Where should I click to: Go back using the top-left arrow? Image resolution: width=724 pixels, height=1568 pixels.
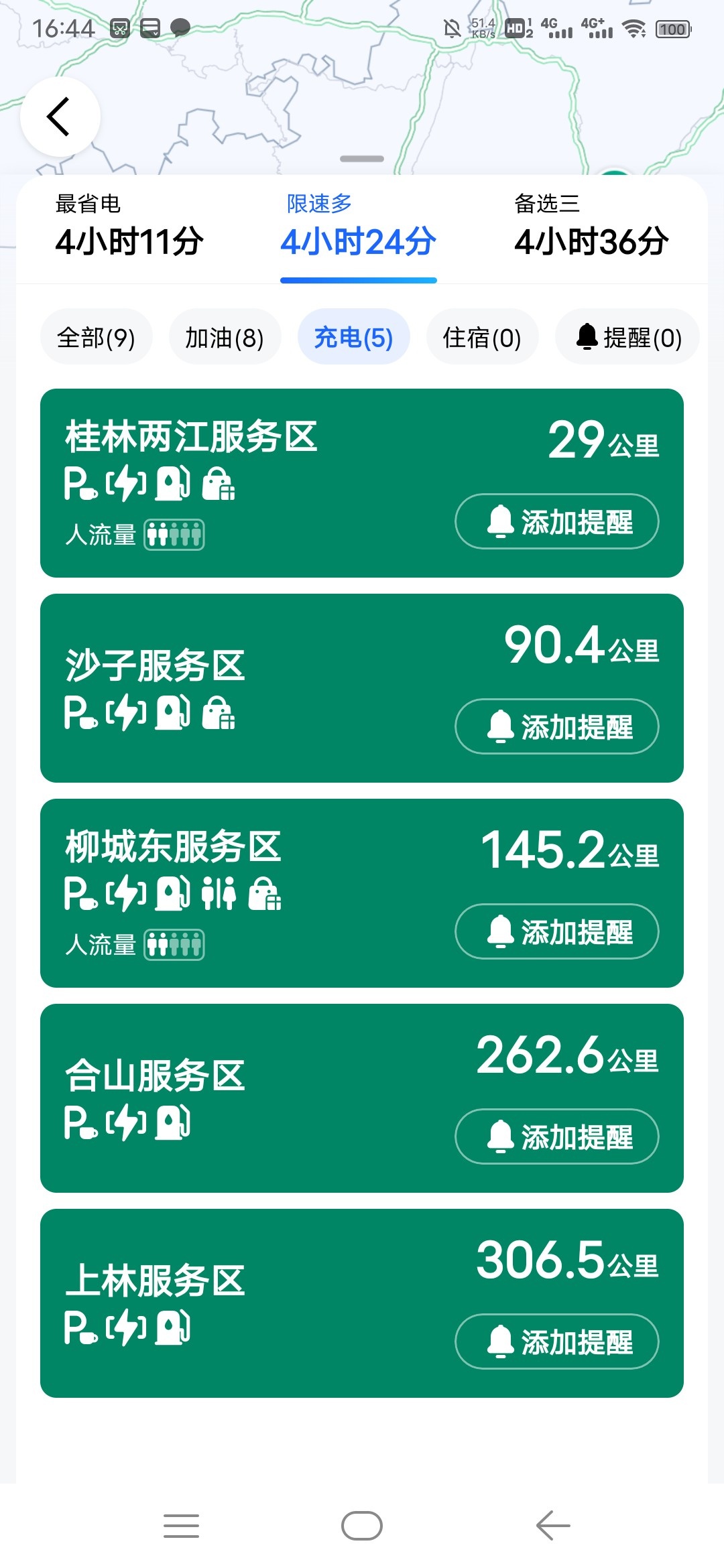(x=60, y=117)
